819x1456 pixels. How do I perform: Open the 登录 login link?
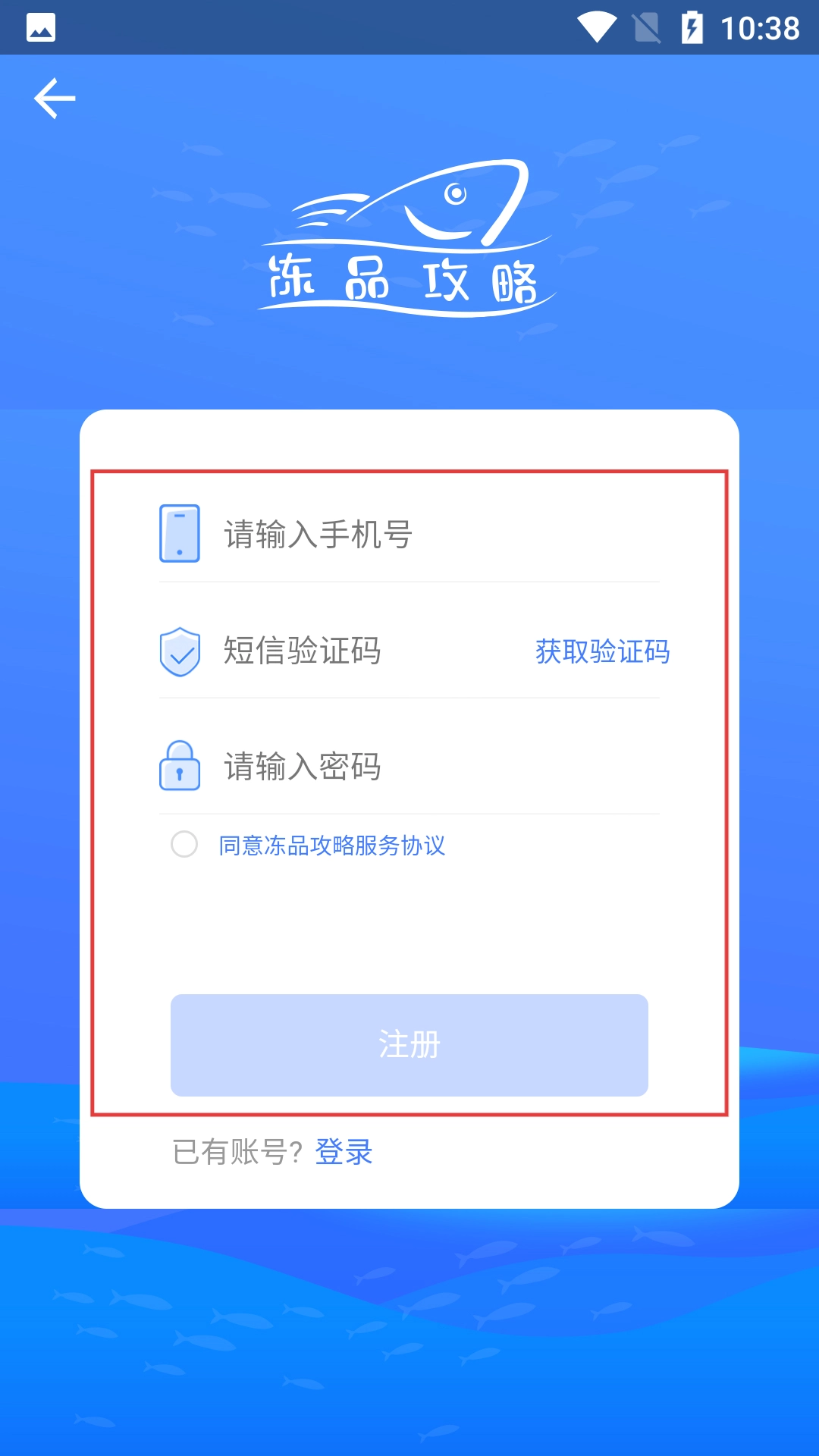pyautogui.click(x=344, y=1152)
